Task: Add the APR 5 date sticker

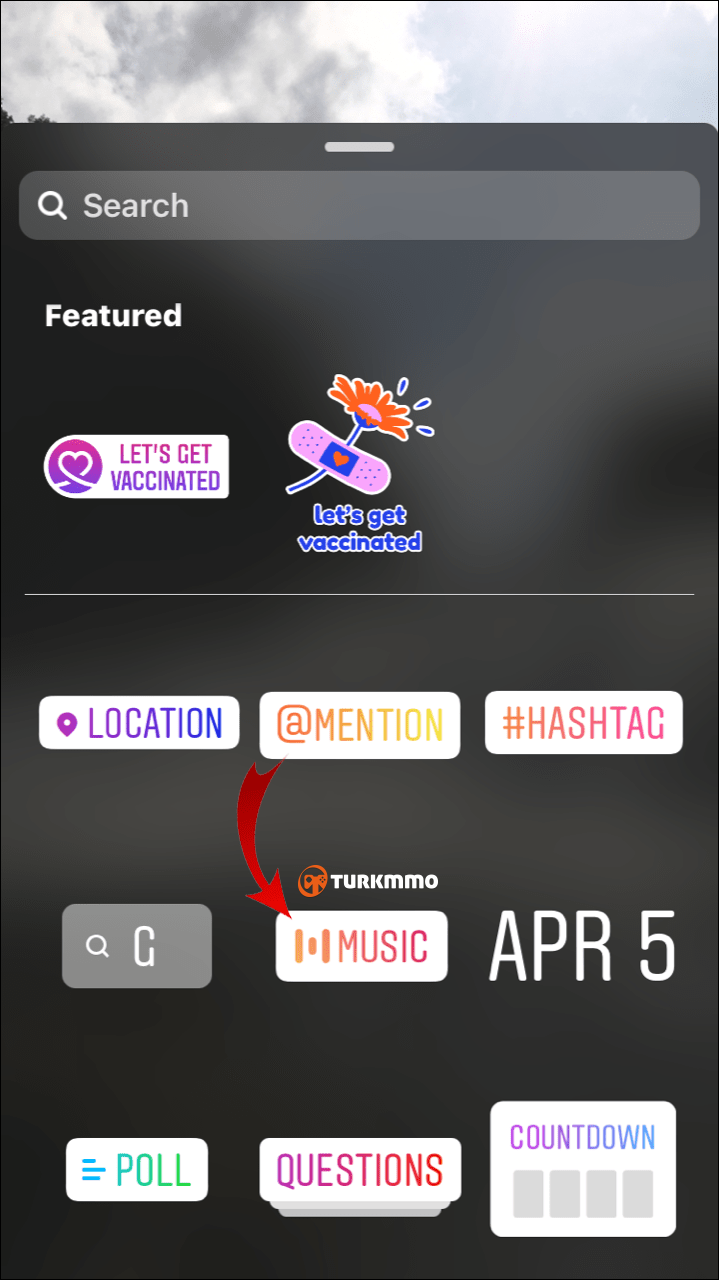Action: click(583, 946)
